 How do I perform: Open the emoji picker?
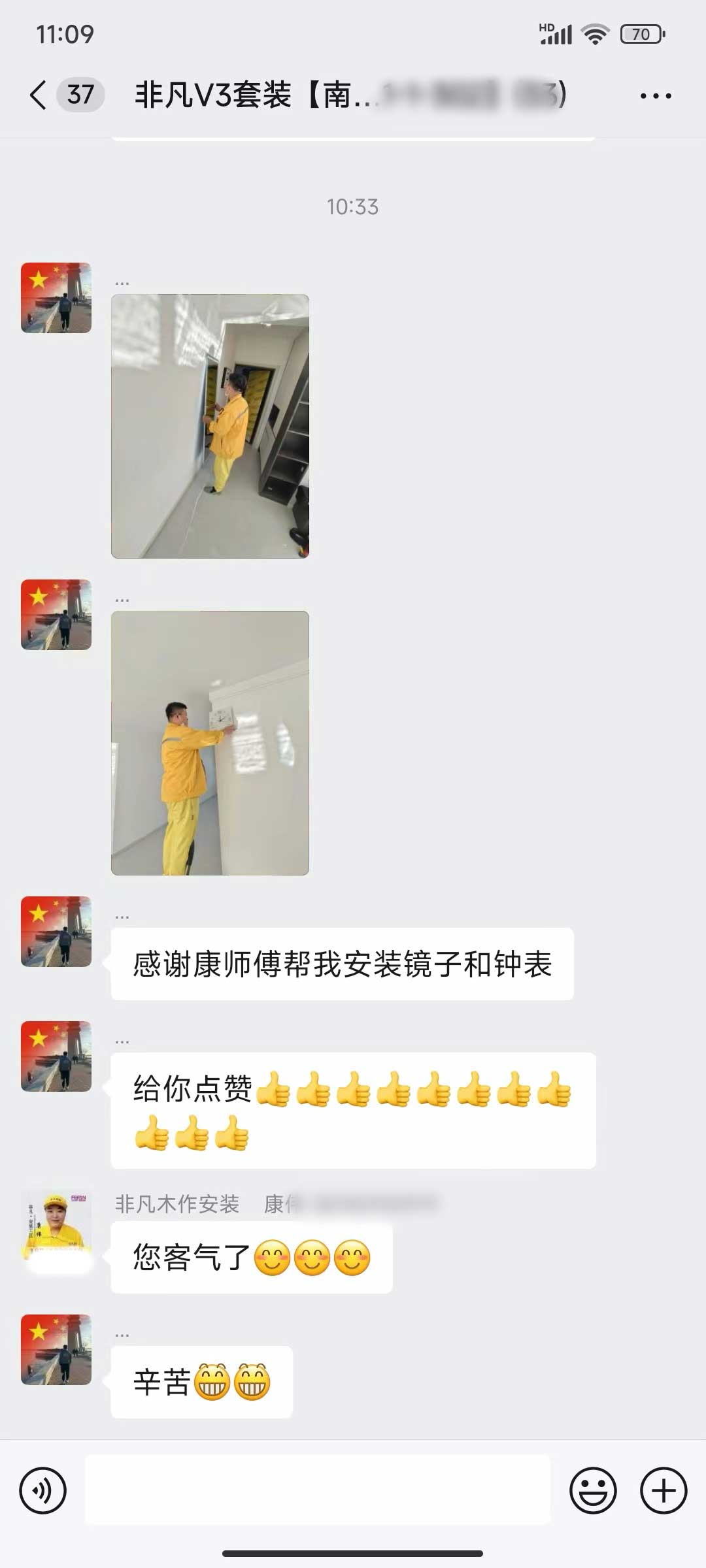tap(593, 1490)
